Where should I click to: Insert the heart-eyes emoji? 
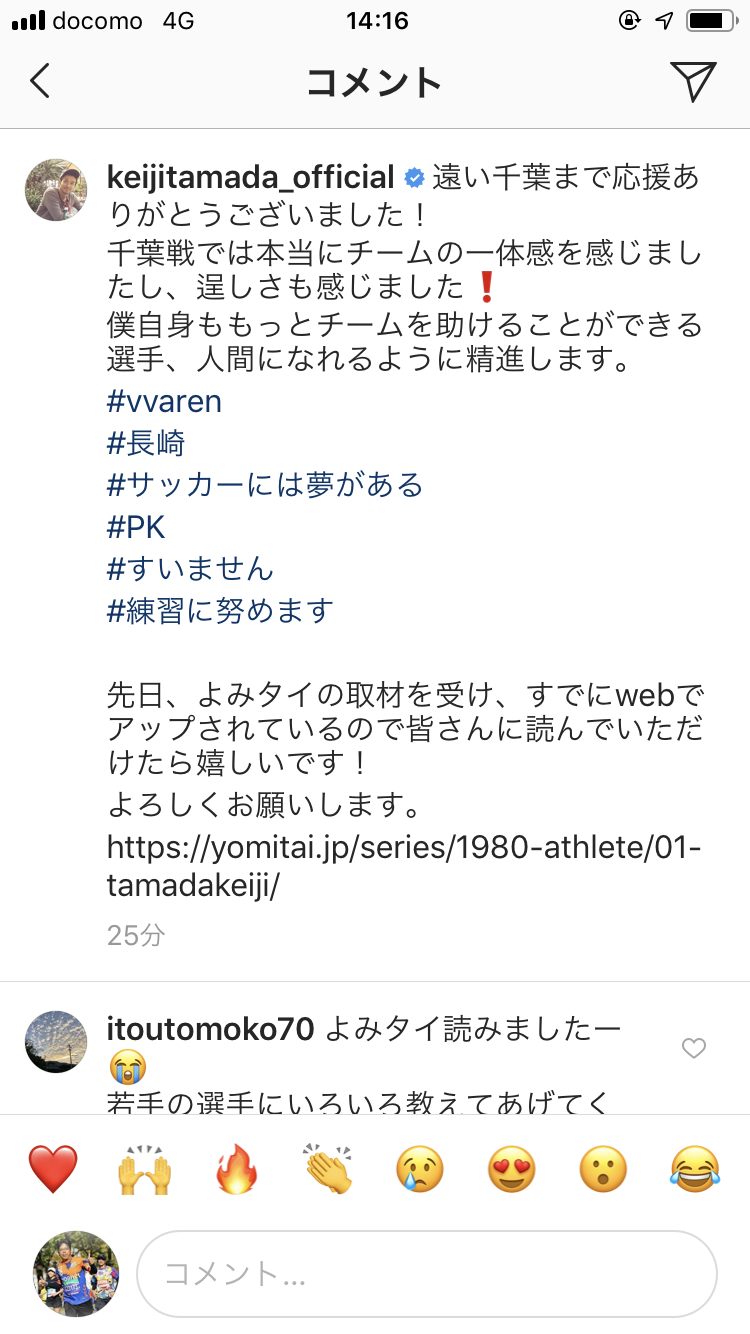coord(512,1169)
